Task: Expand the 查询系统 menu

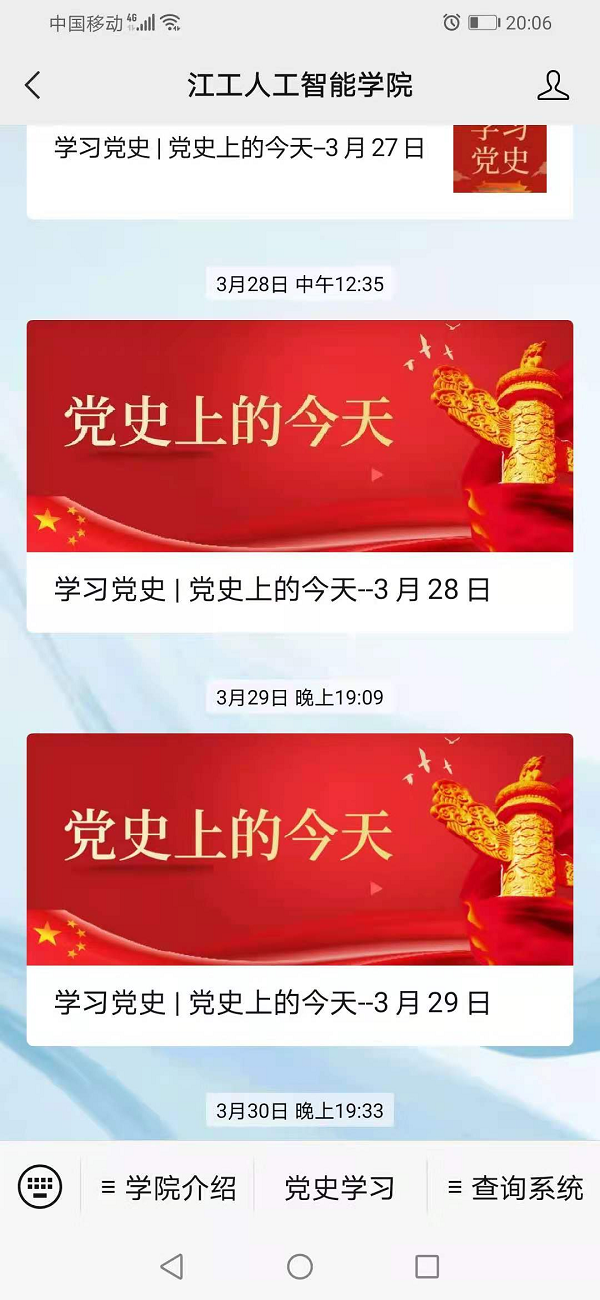Action: [514, 1188]
